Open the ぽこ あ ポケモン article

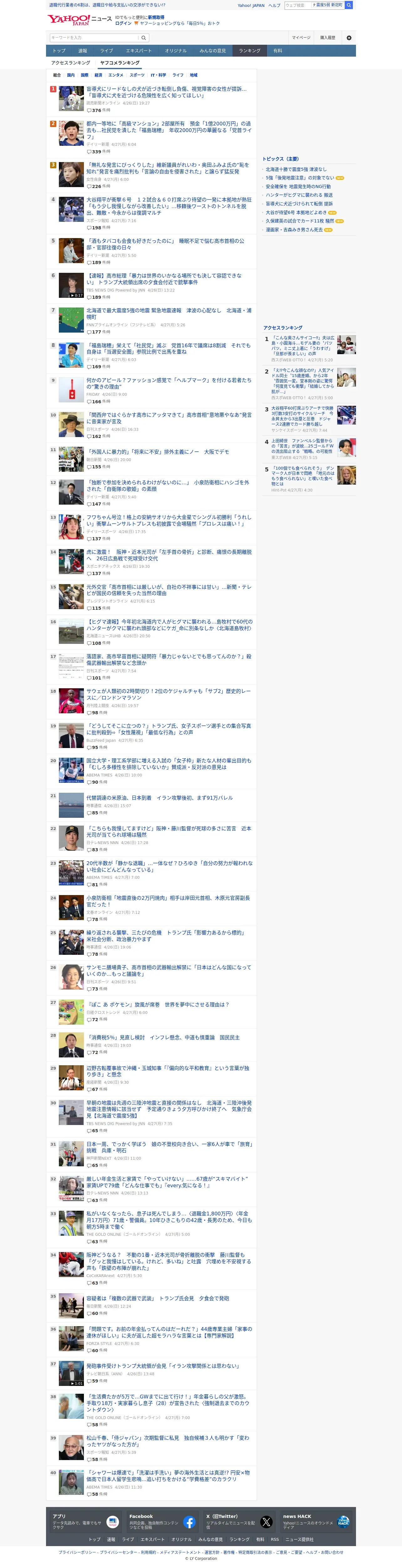point(158,1005)
